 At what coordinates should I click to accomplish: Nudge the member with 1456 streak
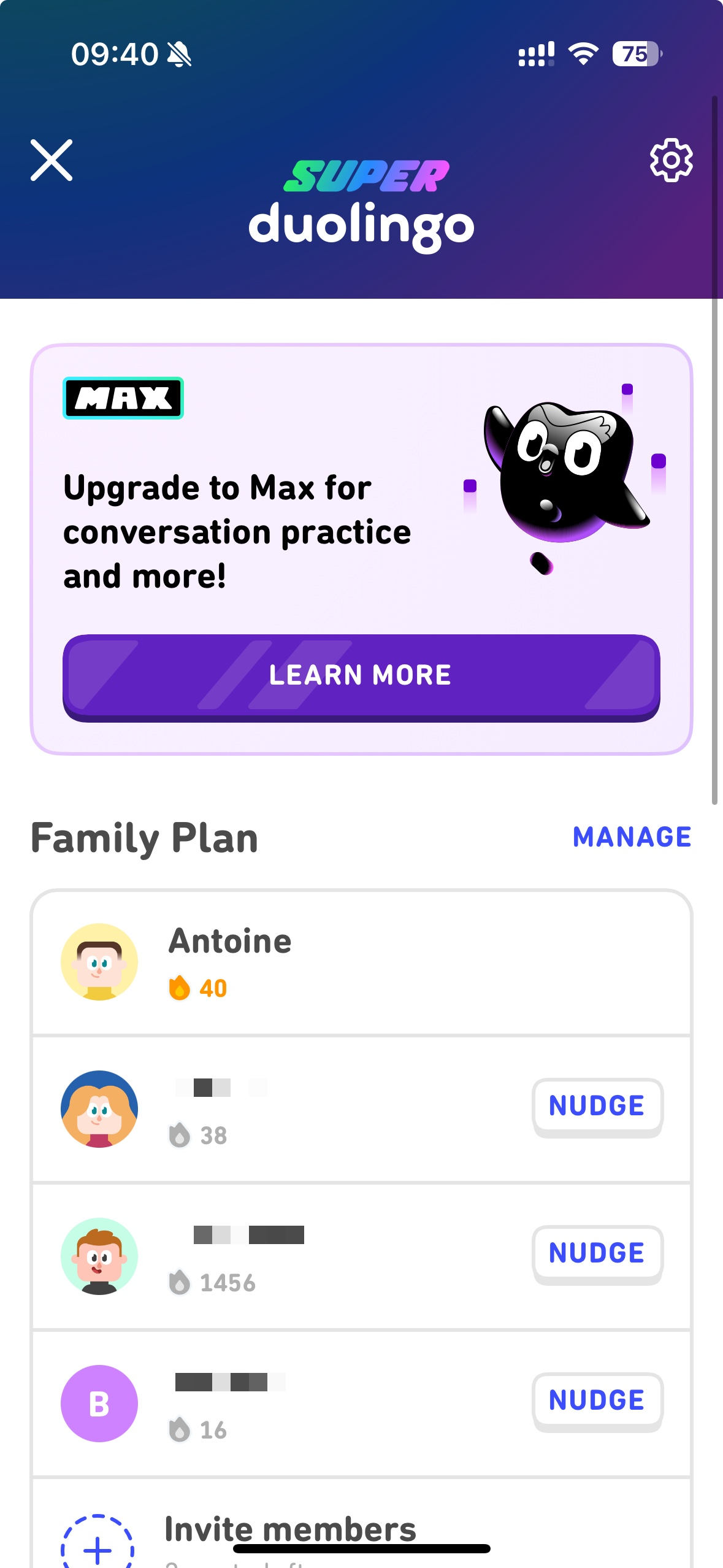pyautogui.click(x=597, y=1253)
